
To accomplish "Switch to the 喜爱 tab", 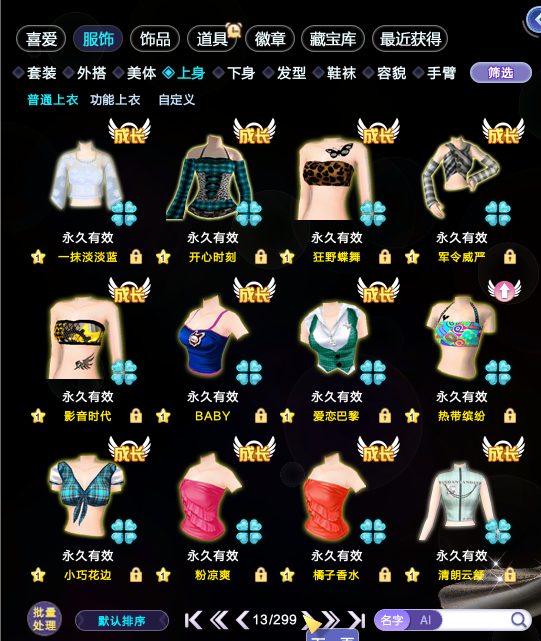I will [41, 39].
